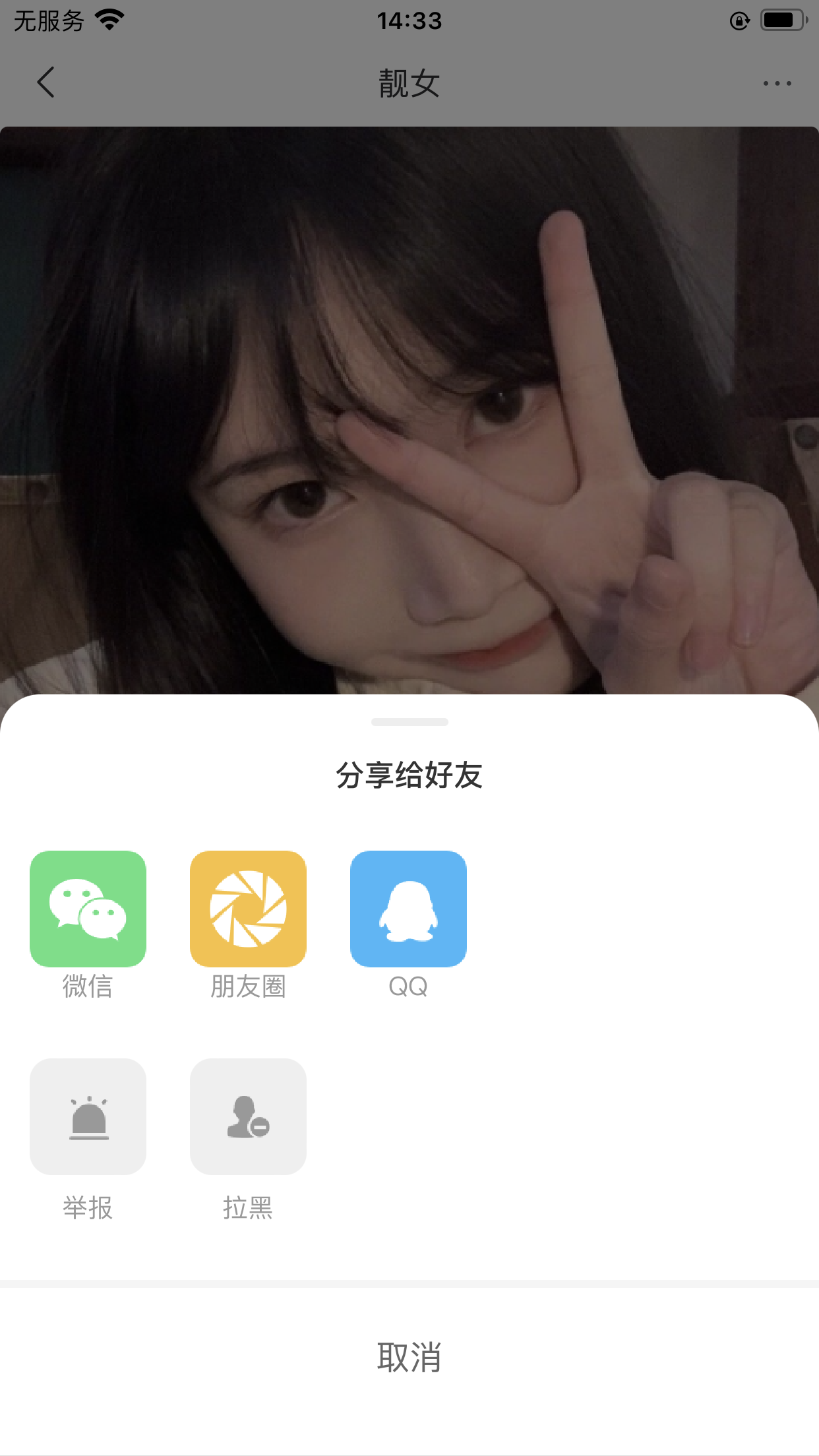Screen dimensions: 819x1456
Task: Cancel the share sheet (取消)
Action: (409, 1357)
